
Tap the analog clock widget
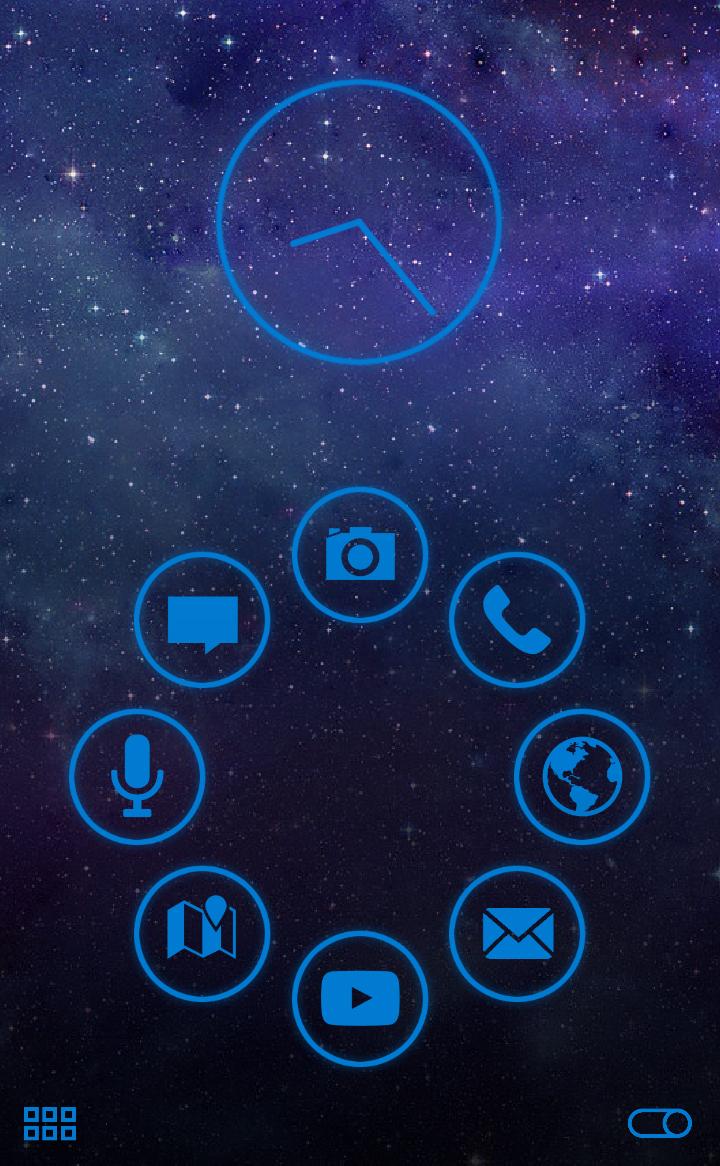point(359,222)
